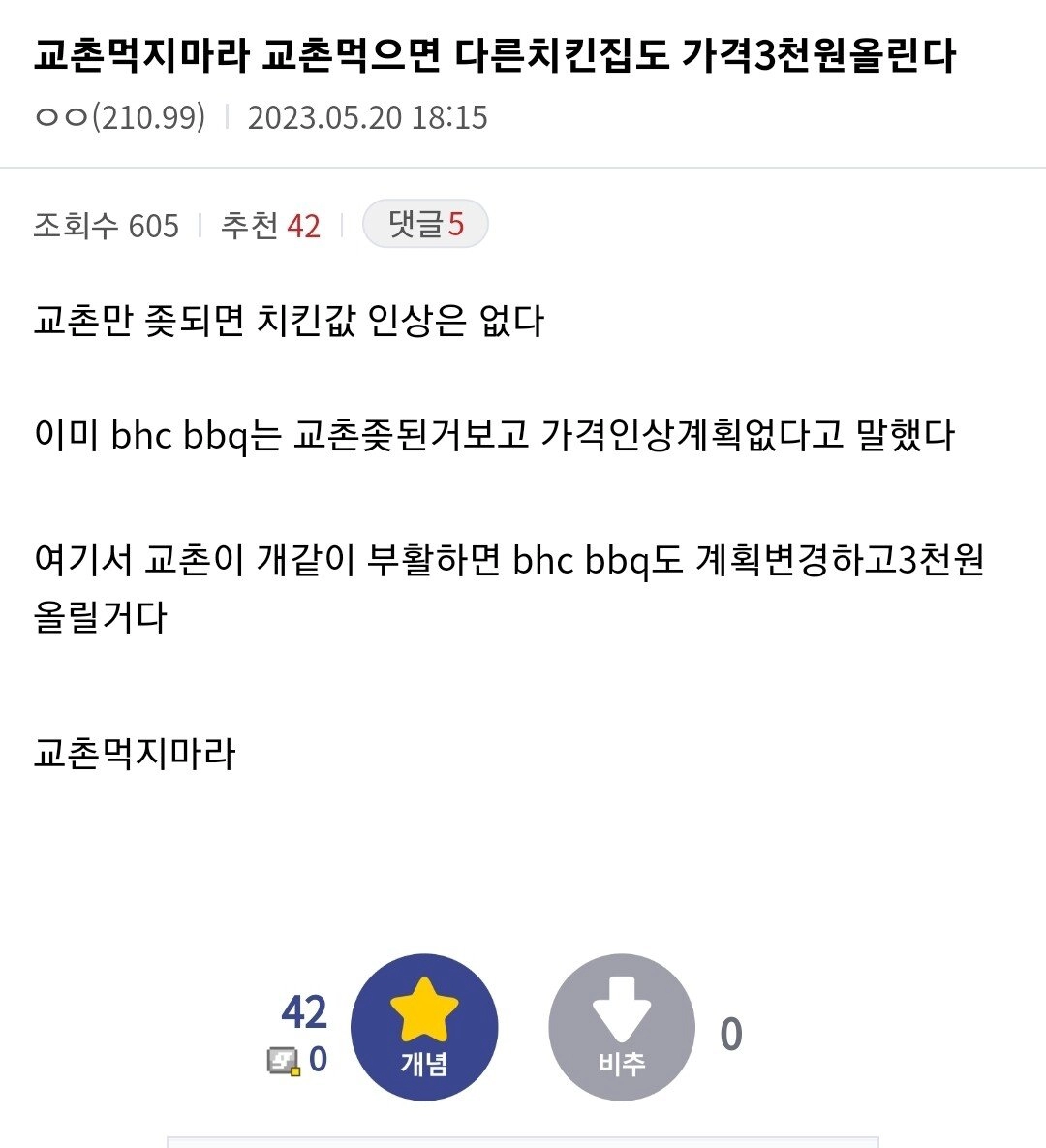Image resolution: width=1046 pixels, height=1148 pixels.
Task: Click the circular blue recommend button
Action: click(424, 1025)
